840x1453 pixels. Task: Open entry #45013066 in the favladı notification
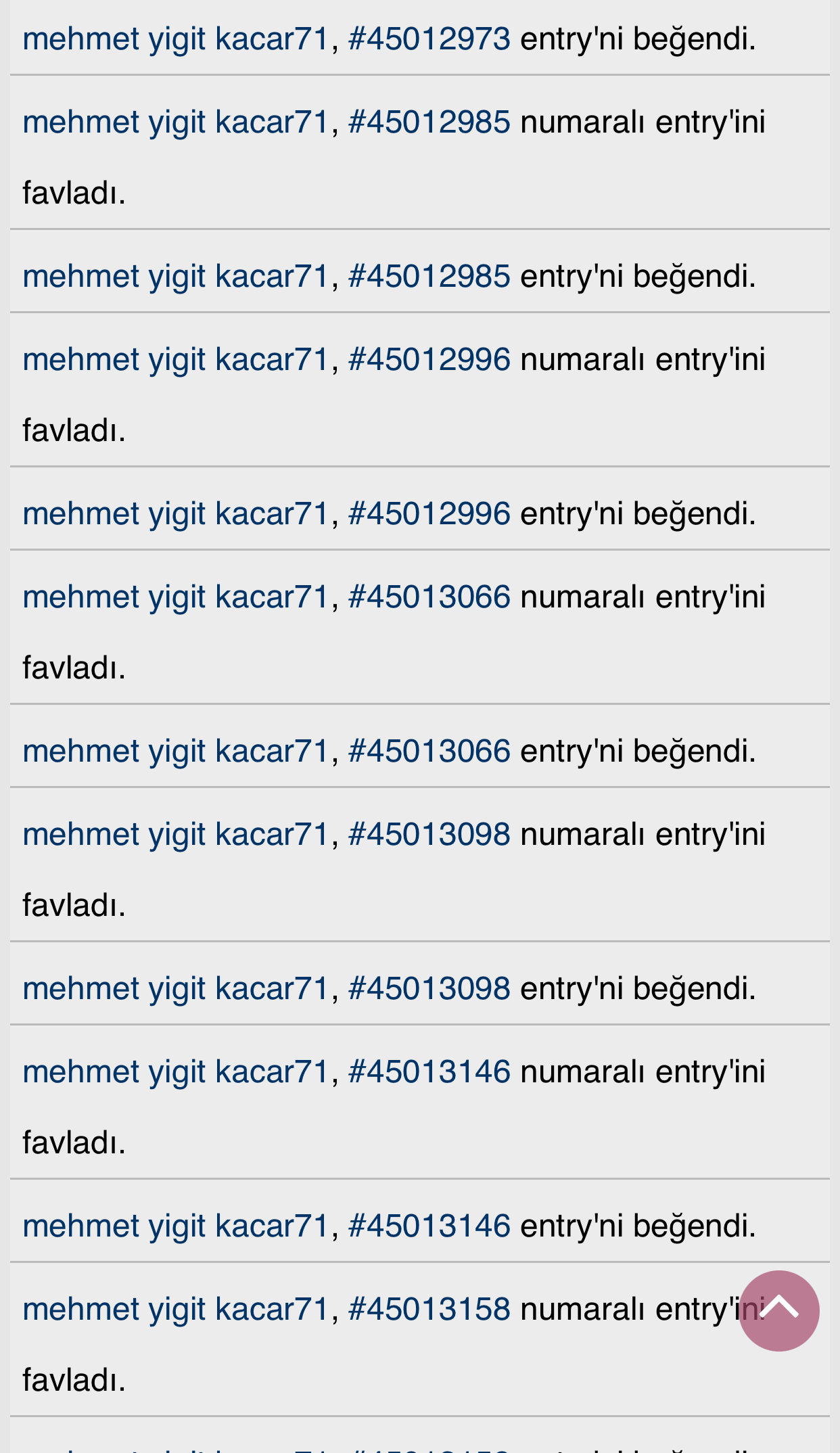pos(429,597)
